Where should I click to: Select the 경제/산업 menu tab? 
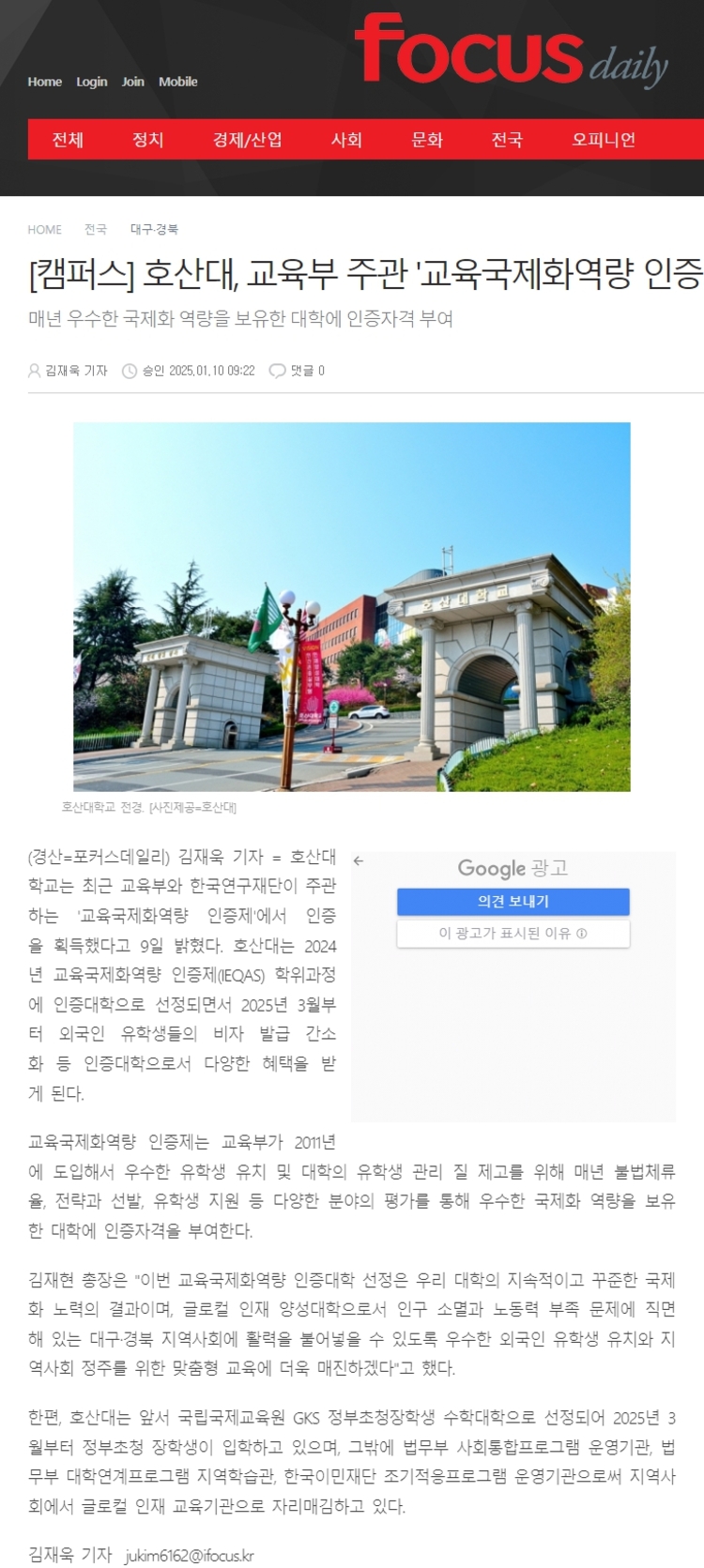coord(247,140)
